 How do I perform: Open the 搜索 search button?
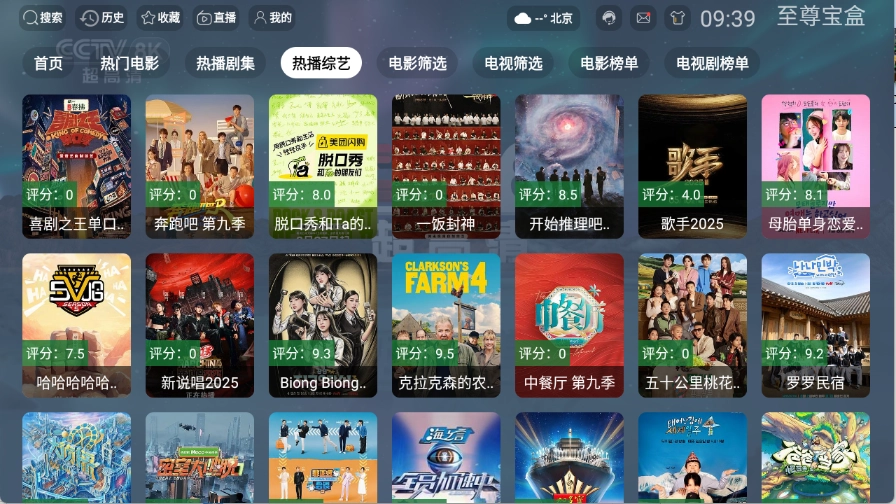pyautogui.click(x=43, y=18)
